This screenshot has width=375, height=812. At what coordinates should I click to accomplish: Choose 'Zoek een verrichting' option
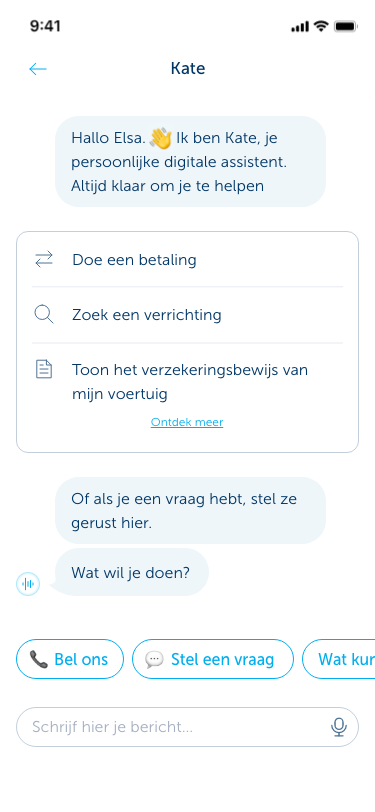(187, 314)
